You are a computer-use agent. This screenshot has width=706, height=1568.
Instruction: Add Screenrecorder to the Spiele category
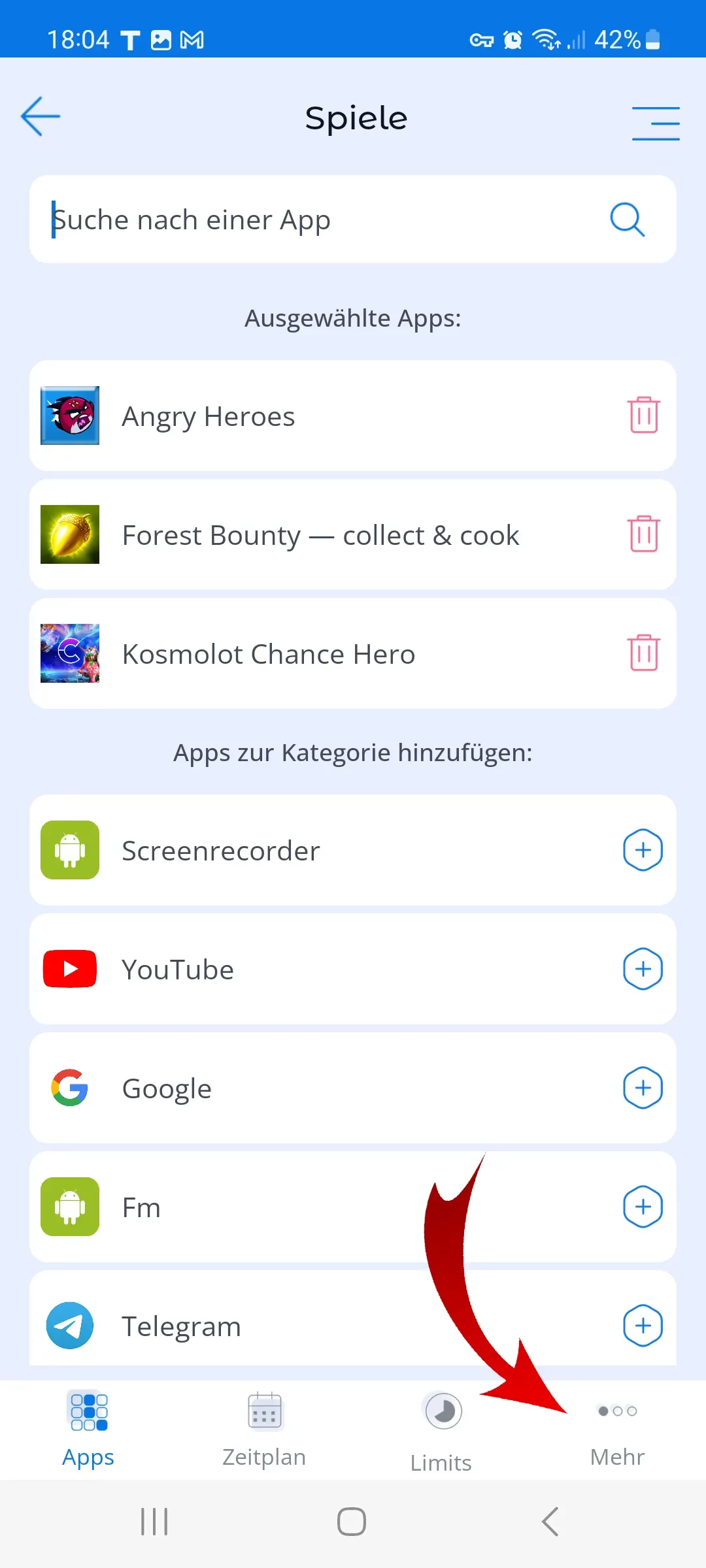point(643,850)
